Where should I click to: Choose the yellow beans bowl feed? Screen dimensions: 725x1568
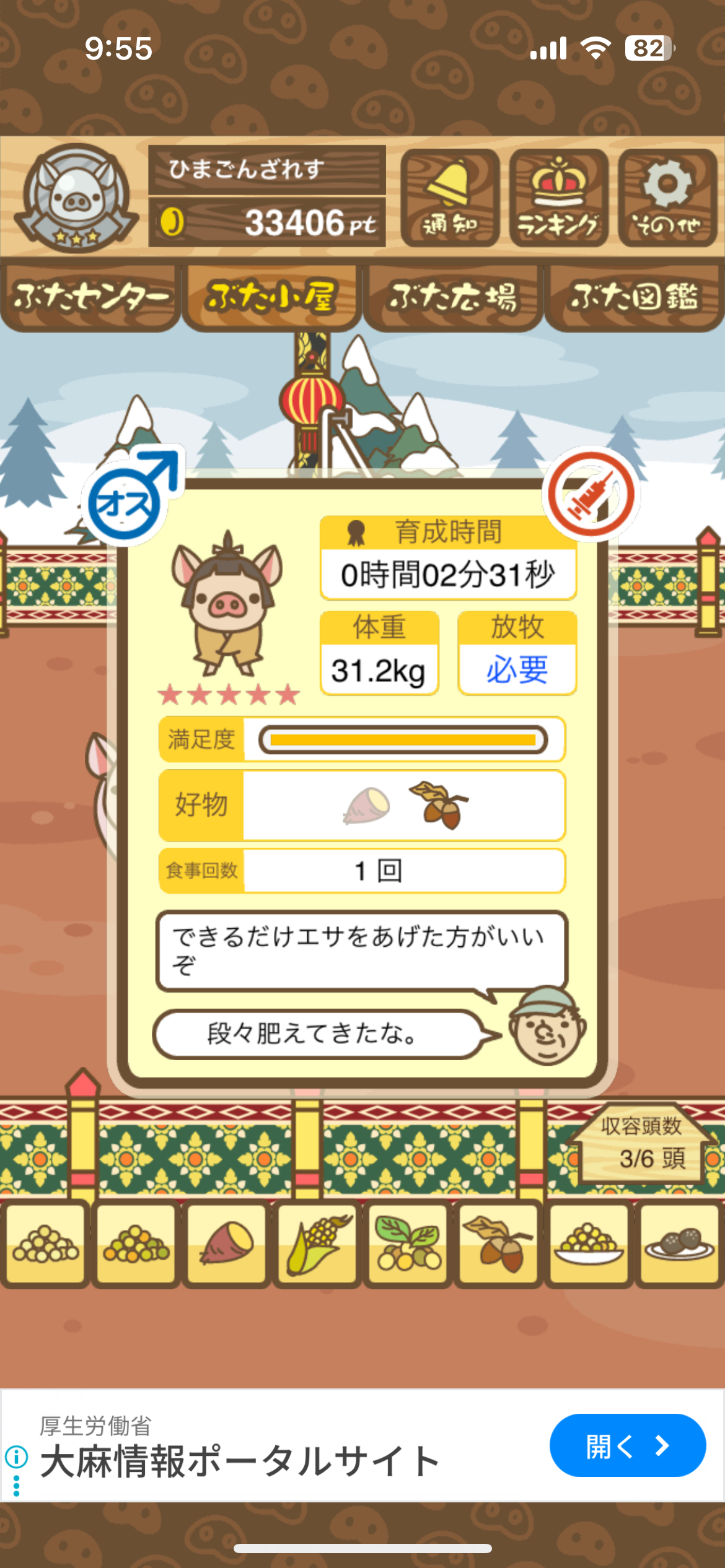click(589, 1244)
